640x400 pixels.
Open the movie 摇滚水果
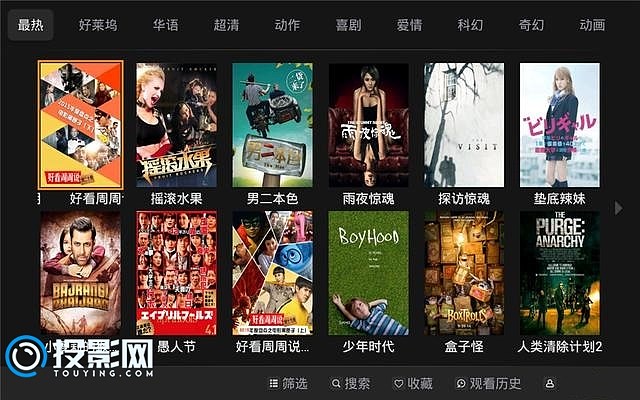click(176, 125)
